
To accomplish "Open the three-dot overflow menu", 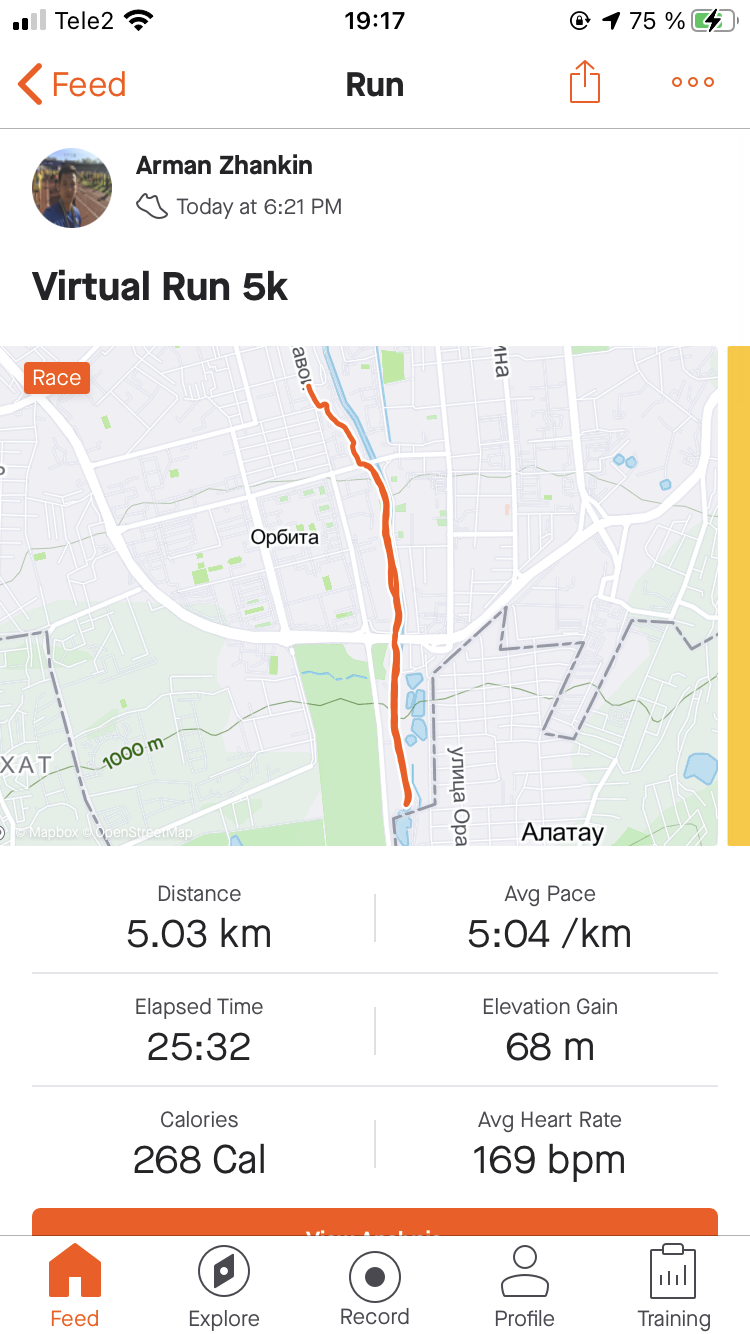I will (693, 83).
